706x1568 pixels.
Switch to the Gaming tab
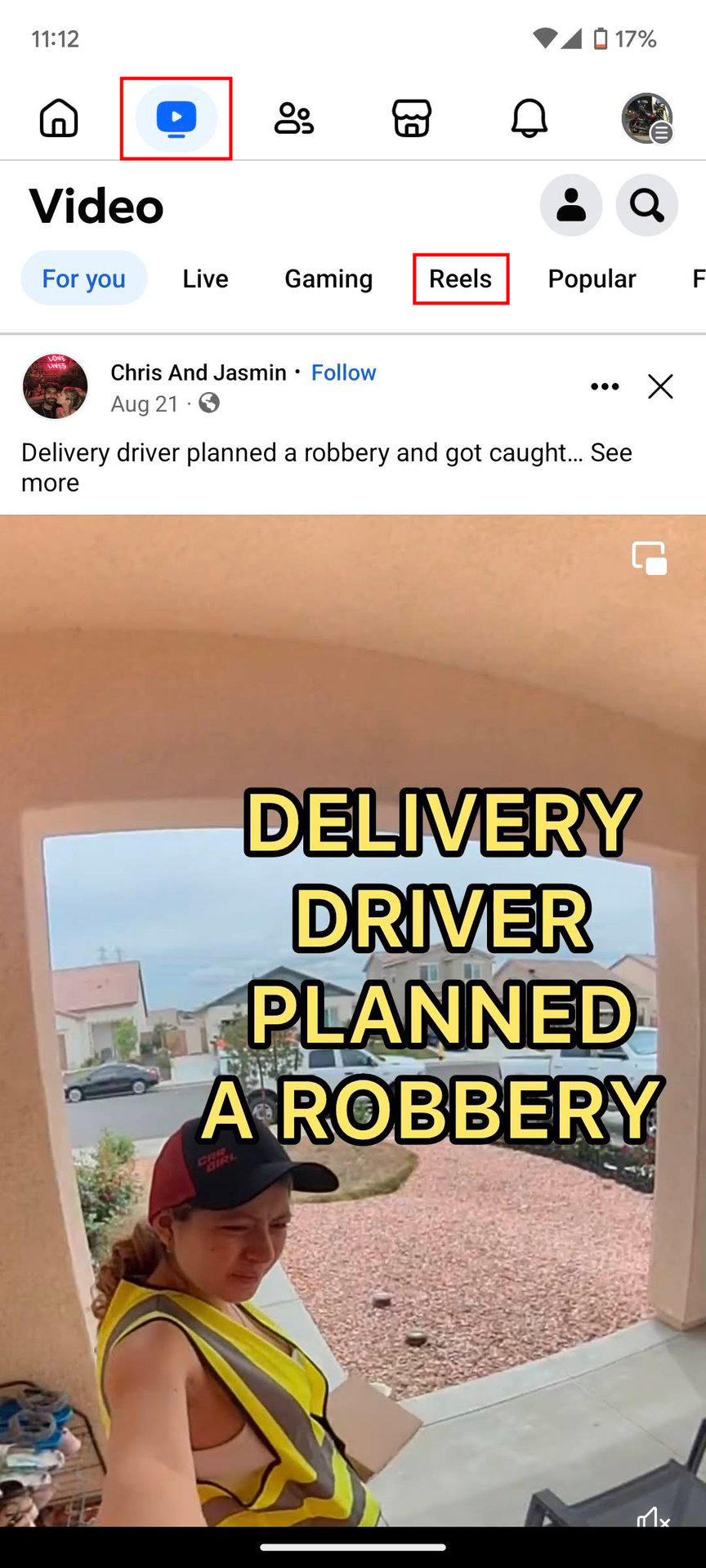(328, 278)
